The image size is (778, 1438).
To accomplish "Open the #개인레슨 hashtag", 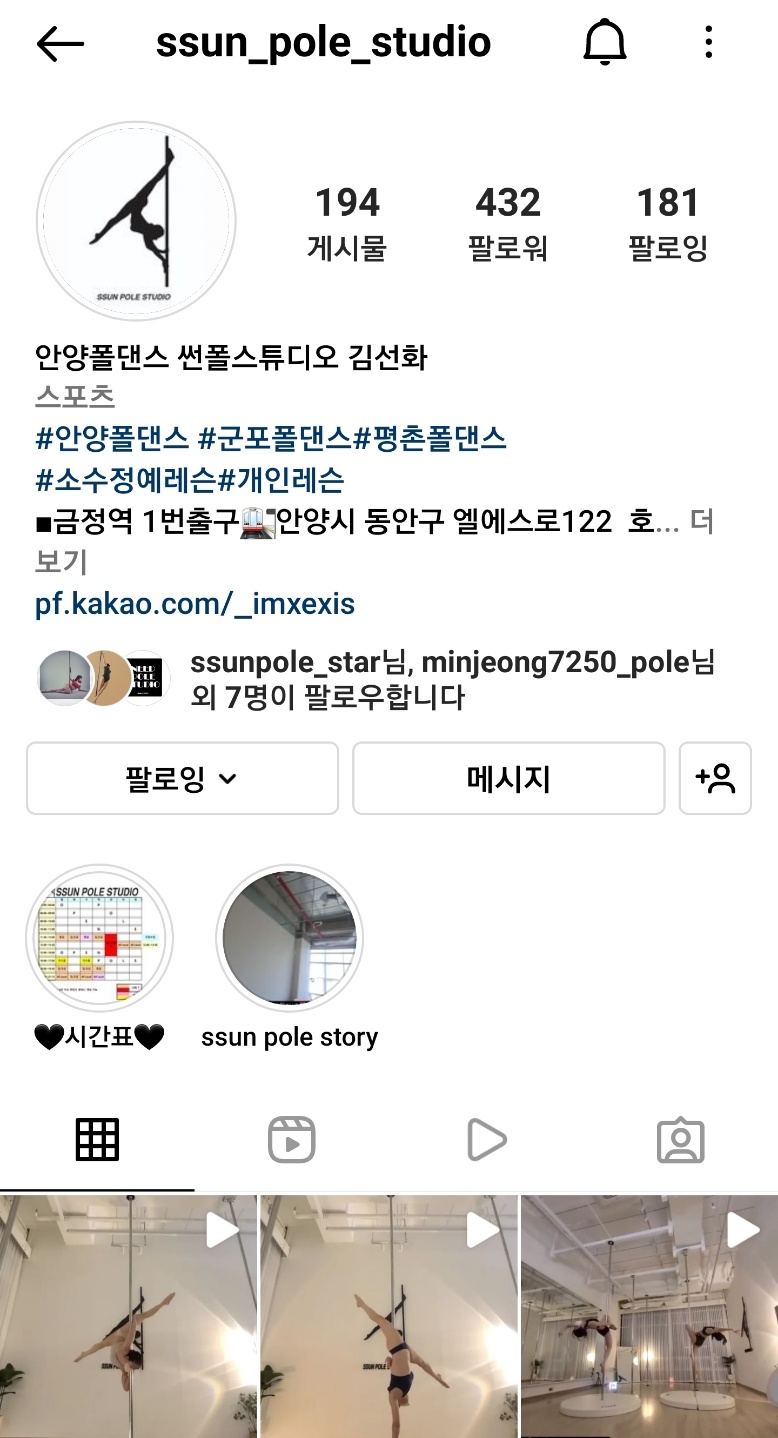I will pyautogui.click(x=282, y=480).
